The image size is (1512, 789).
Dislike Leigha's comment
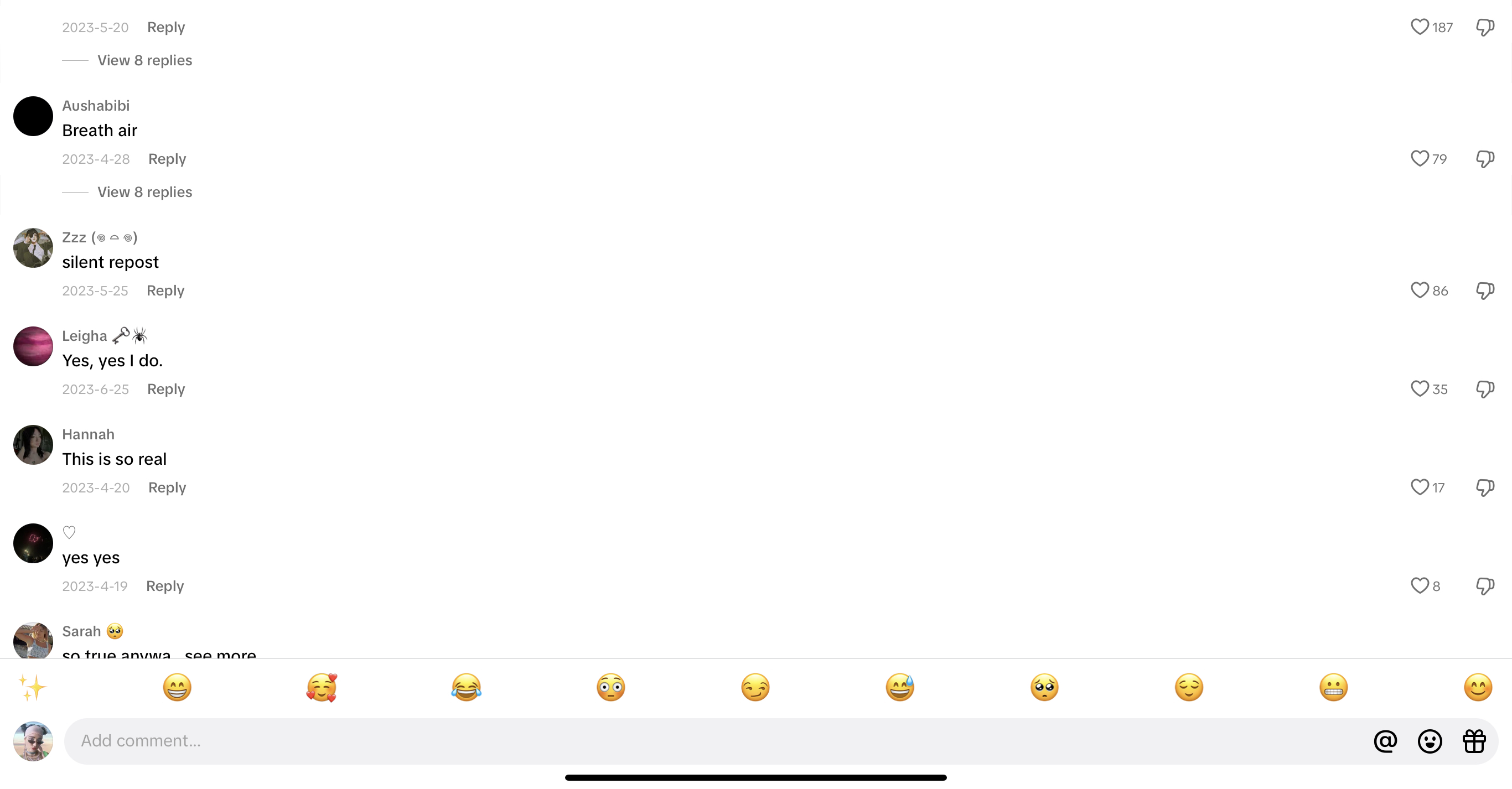pyautogui.click(x=1485, y=389)
